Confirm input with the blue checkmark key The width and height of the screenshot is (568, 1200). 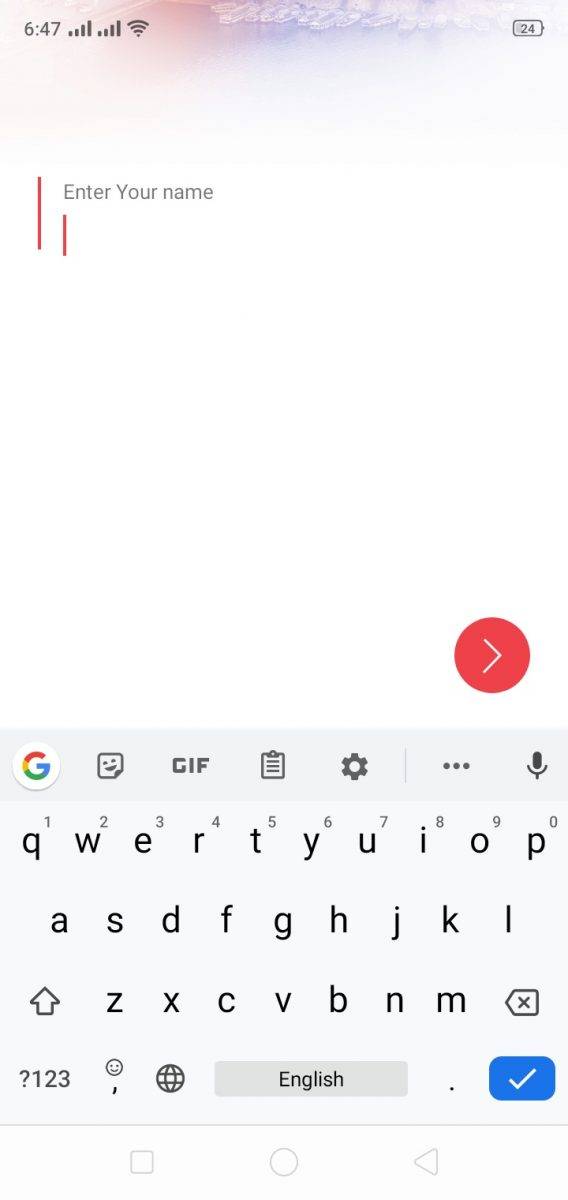tap(522, 1078)
